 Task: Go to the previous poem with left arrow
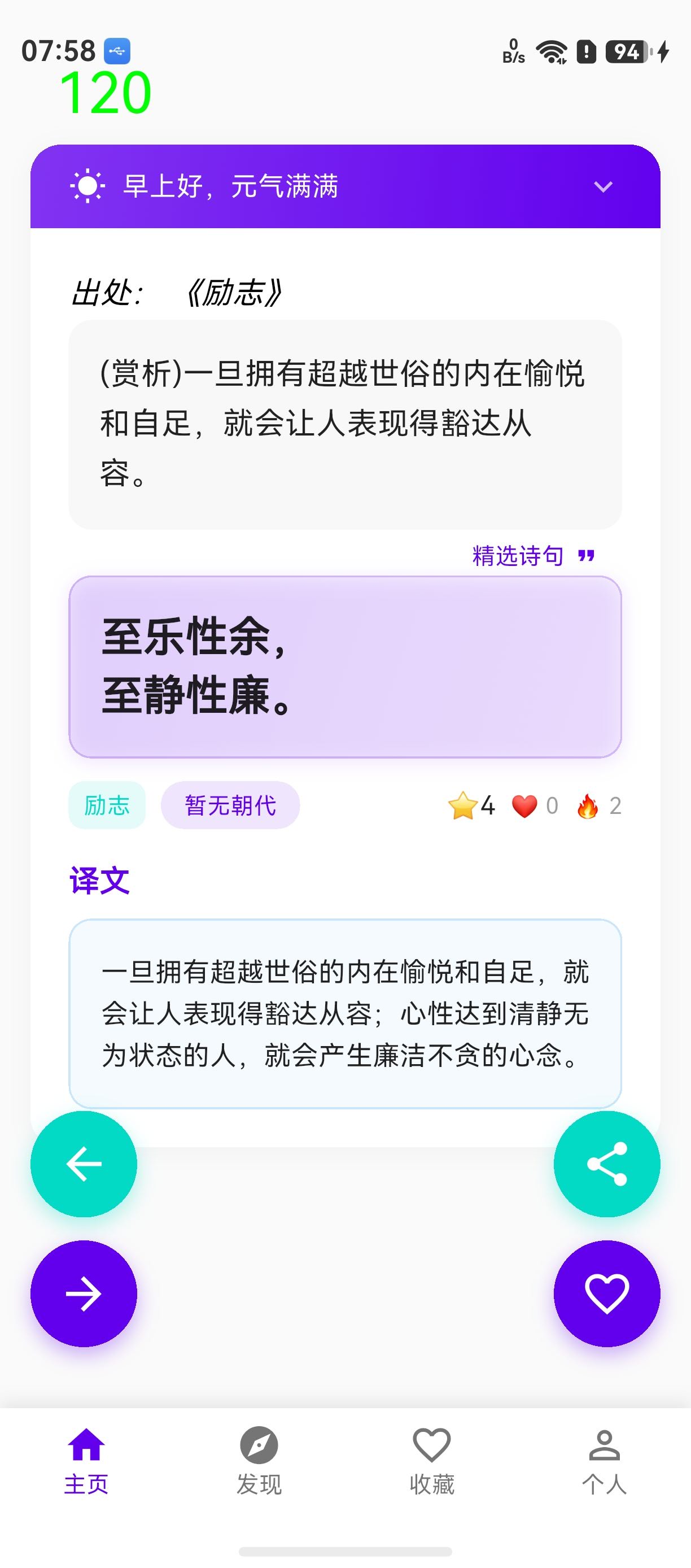click(84, 1163)
